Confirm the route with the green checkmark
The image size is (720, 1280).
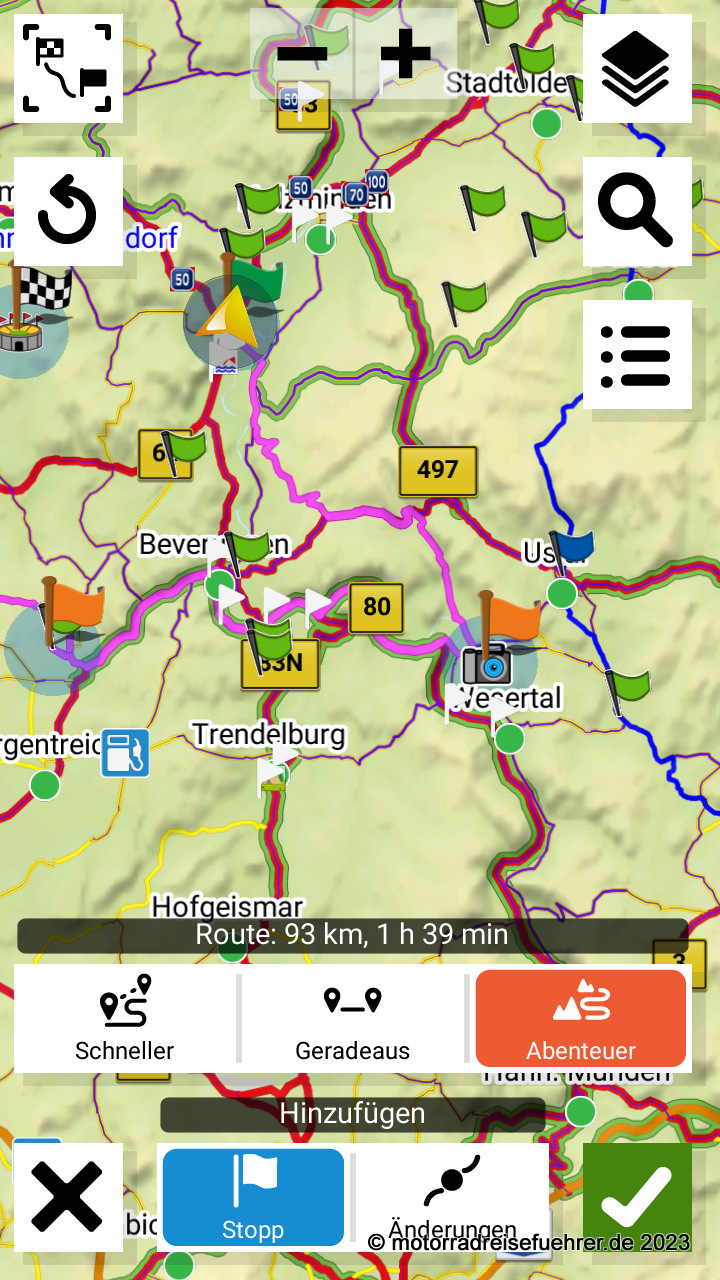637,1197
